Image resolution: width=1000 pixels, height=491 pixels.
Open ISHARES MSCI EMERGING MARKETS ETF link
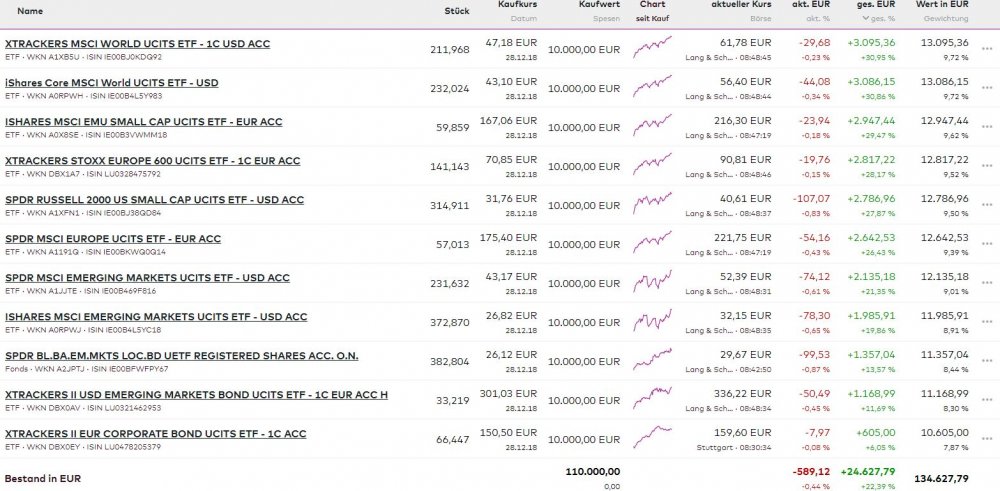coord(156,317)
